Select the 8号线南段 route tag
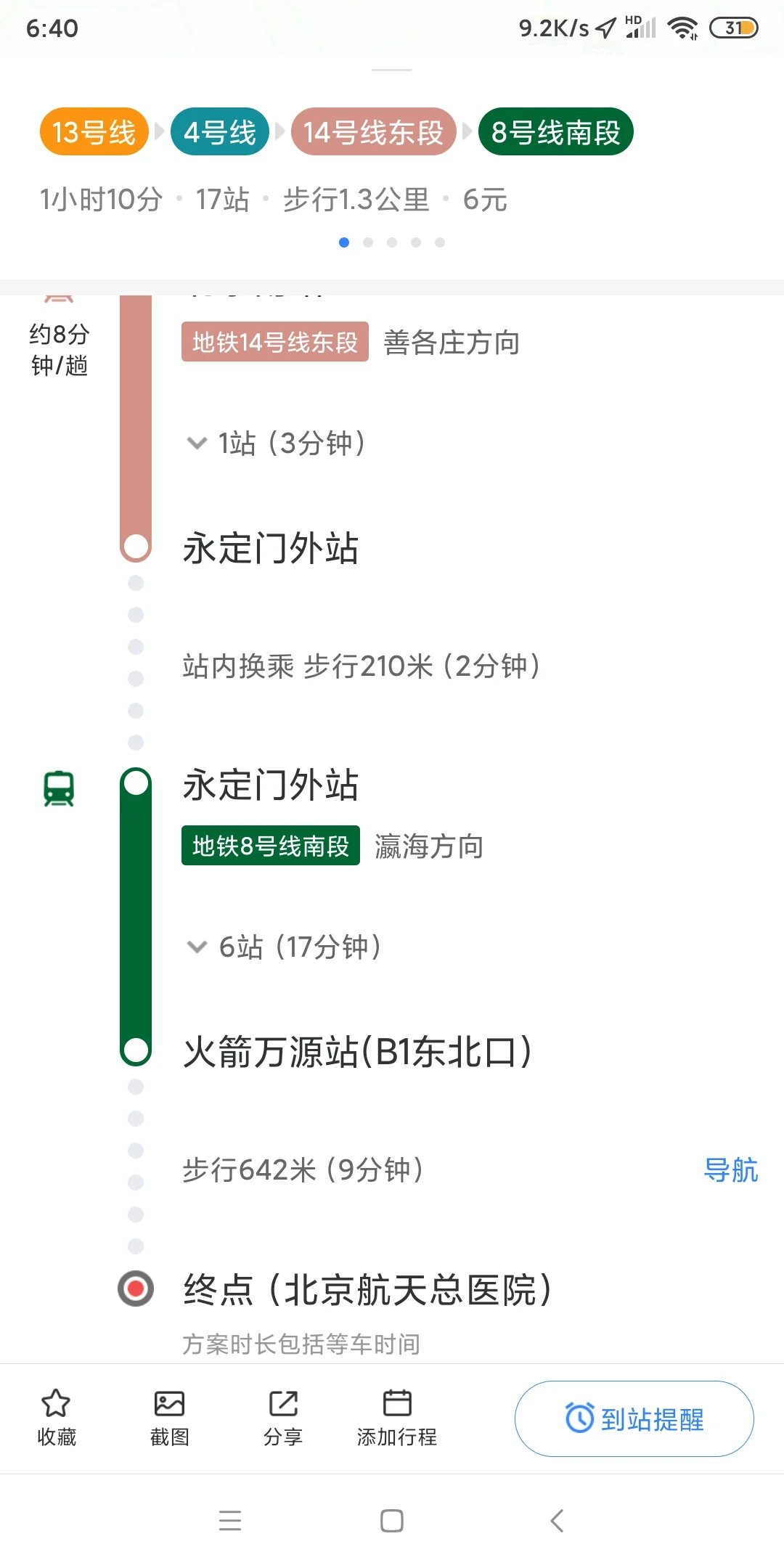 pos(555,132)
